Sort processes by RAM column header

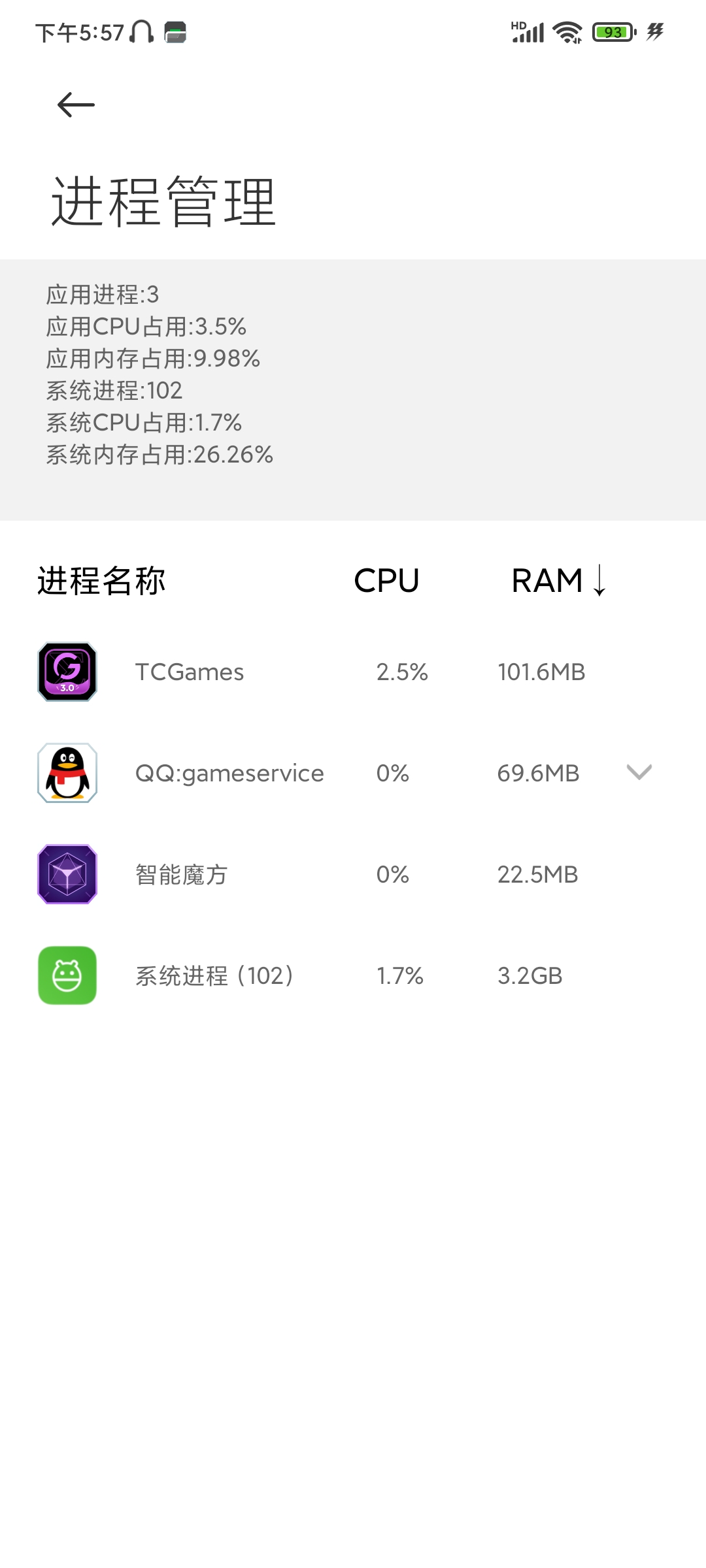[x=559, y=580]
